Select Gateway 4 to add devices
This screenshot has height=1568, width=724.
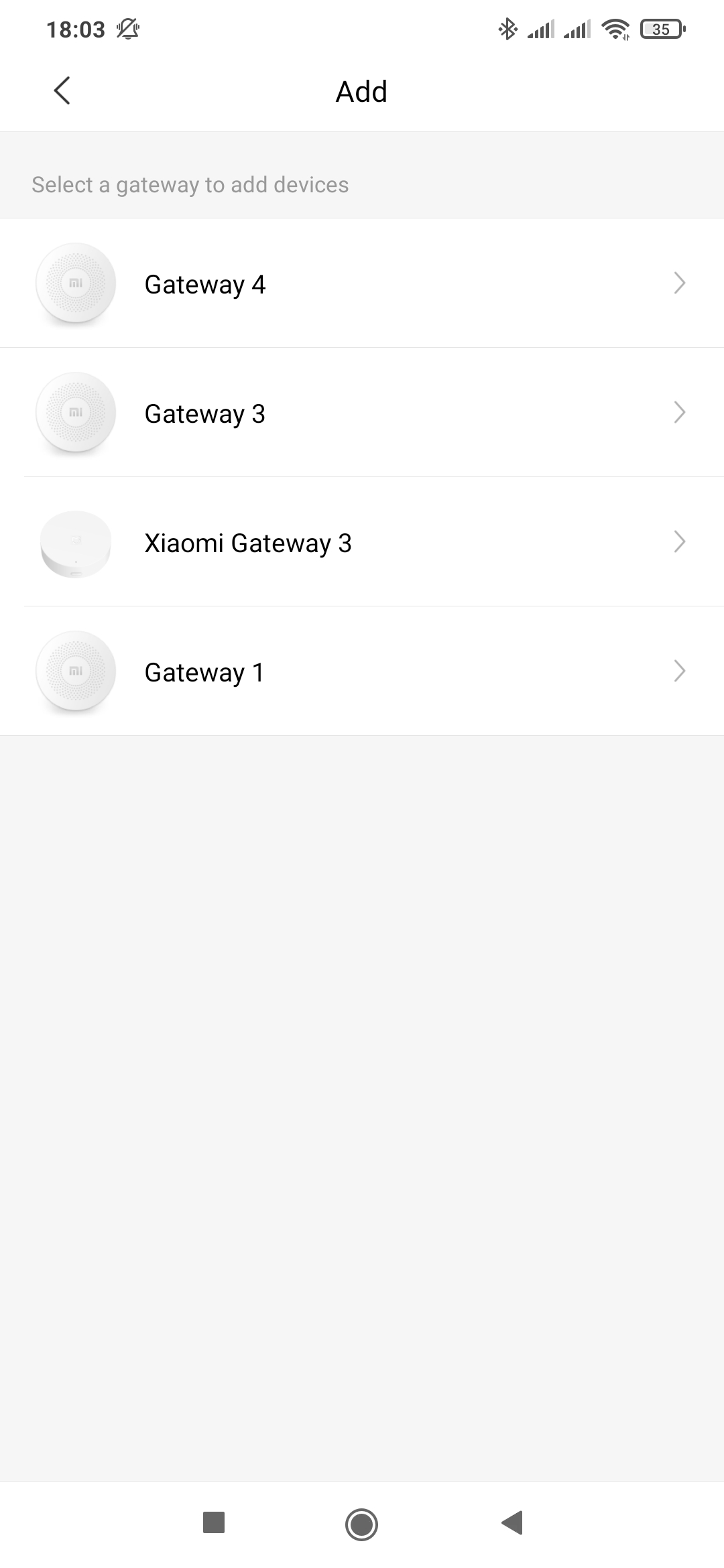coord(362,283)
